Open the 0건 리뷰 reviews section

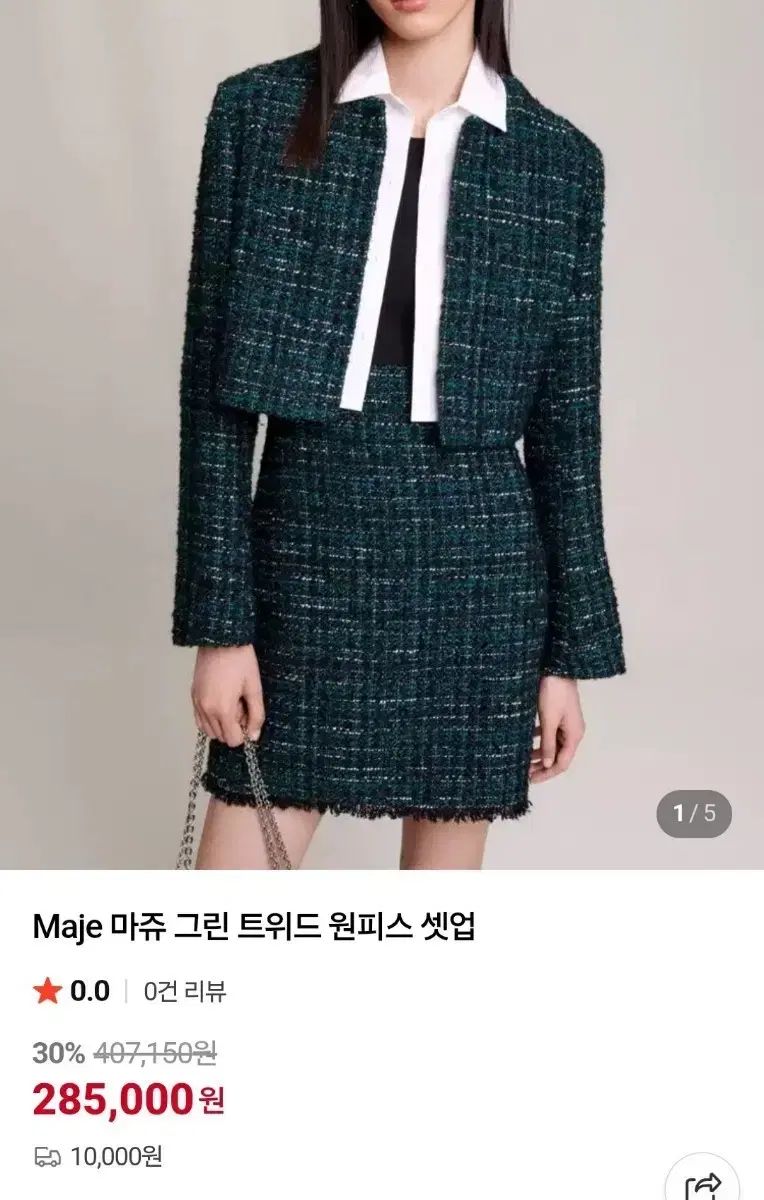pyautogui.click(x=185, y=991)
